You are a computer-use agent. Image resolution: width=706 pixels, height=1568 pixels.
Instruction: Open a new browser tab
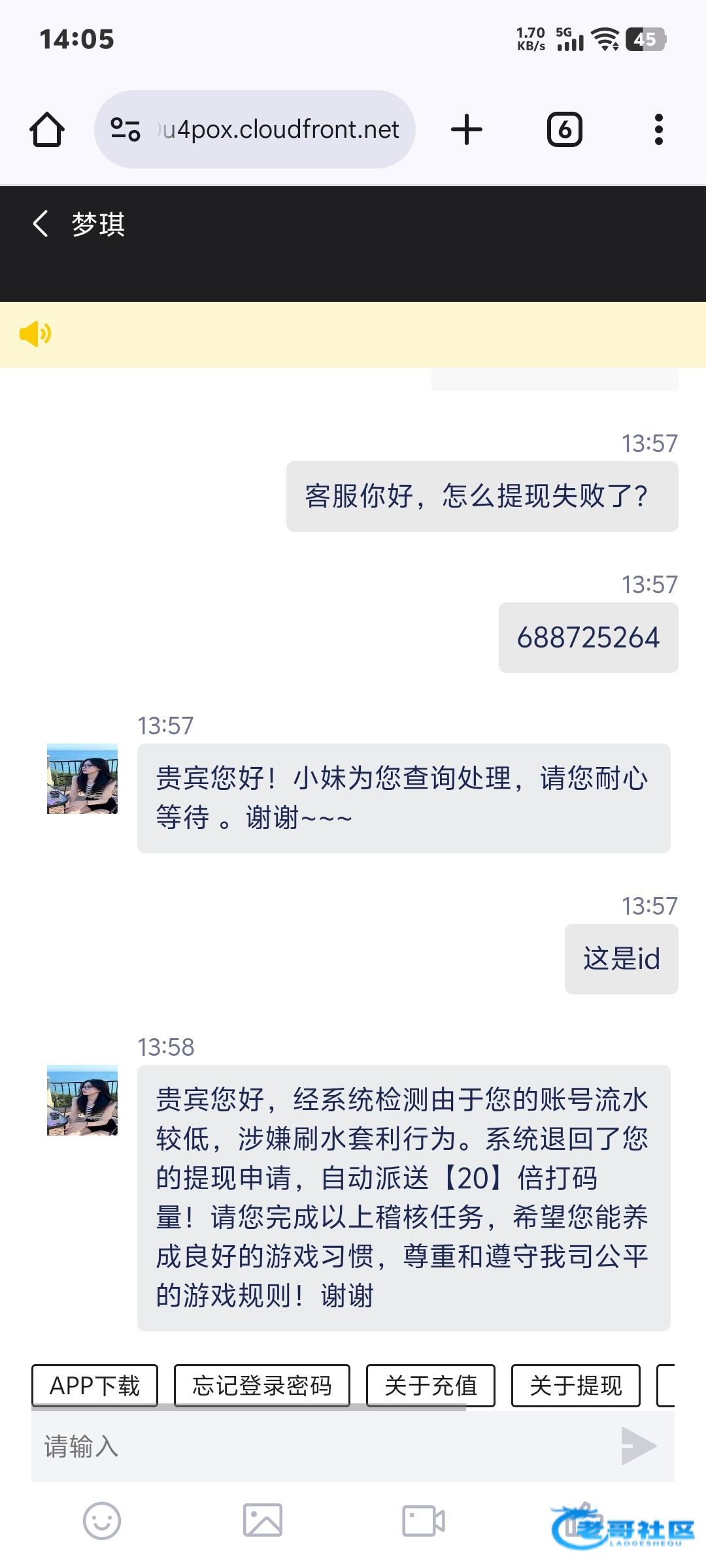[467, 129]
